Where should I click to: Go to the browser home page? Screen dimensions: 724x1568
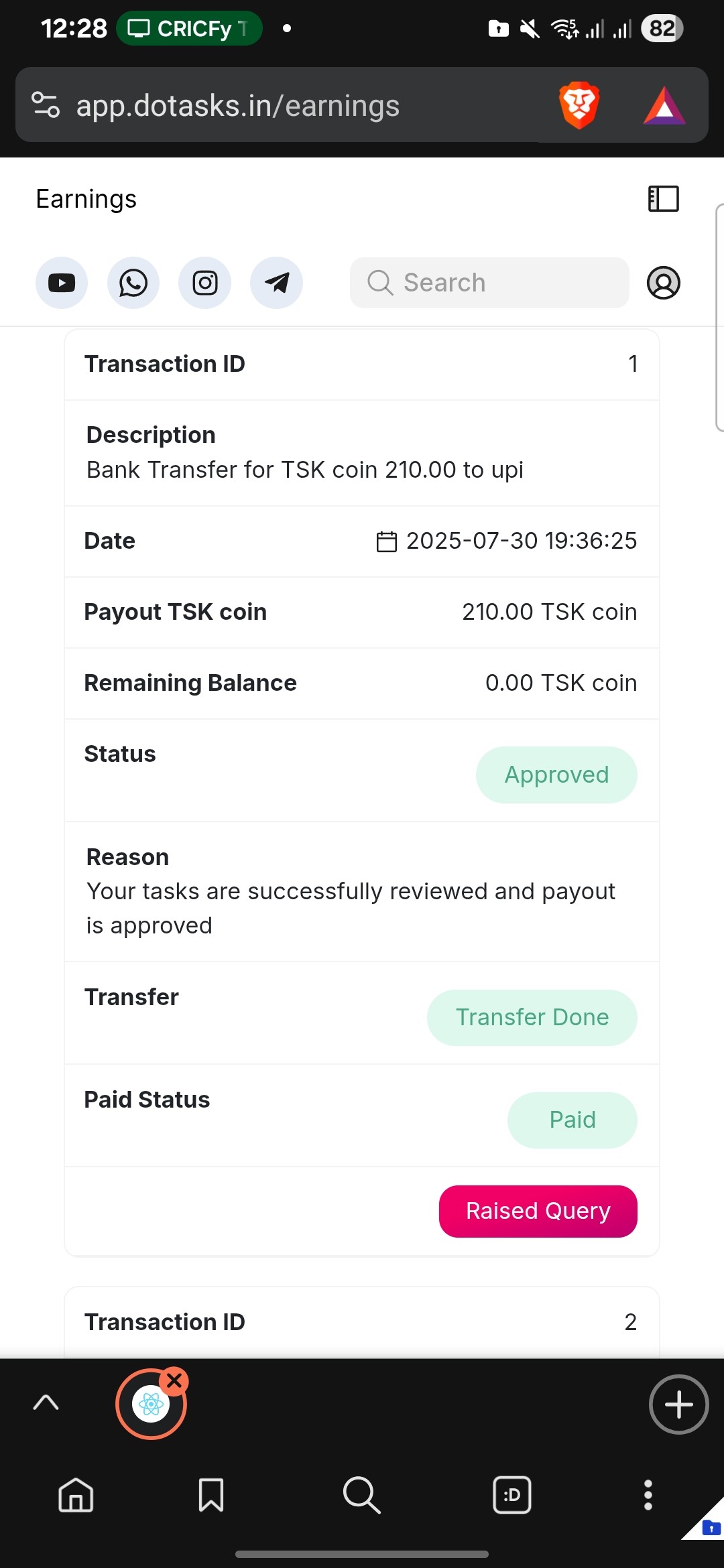pos(76,1495)
